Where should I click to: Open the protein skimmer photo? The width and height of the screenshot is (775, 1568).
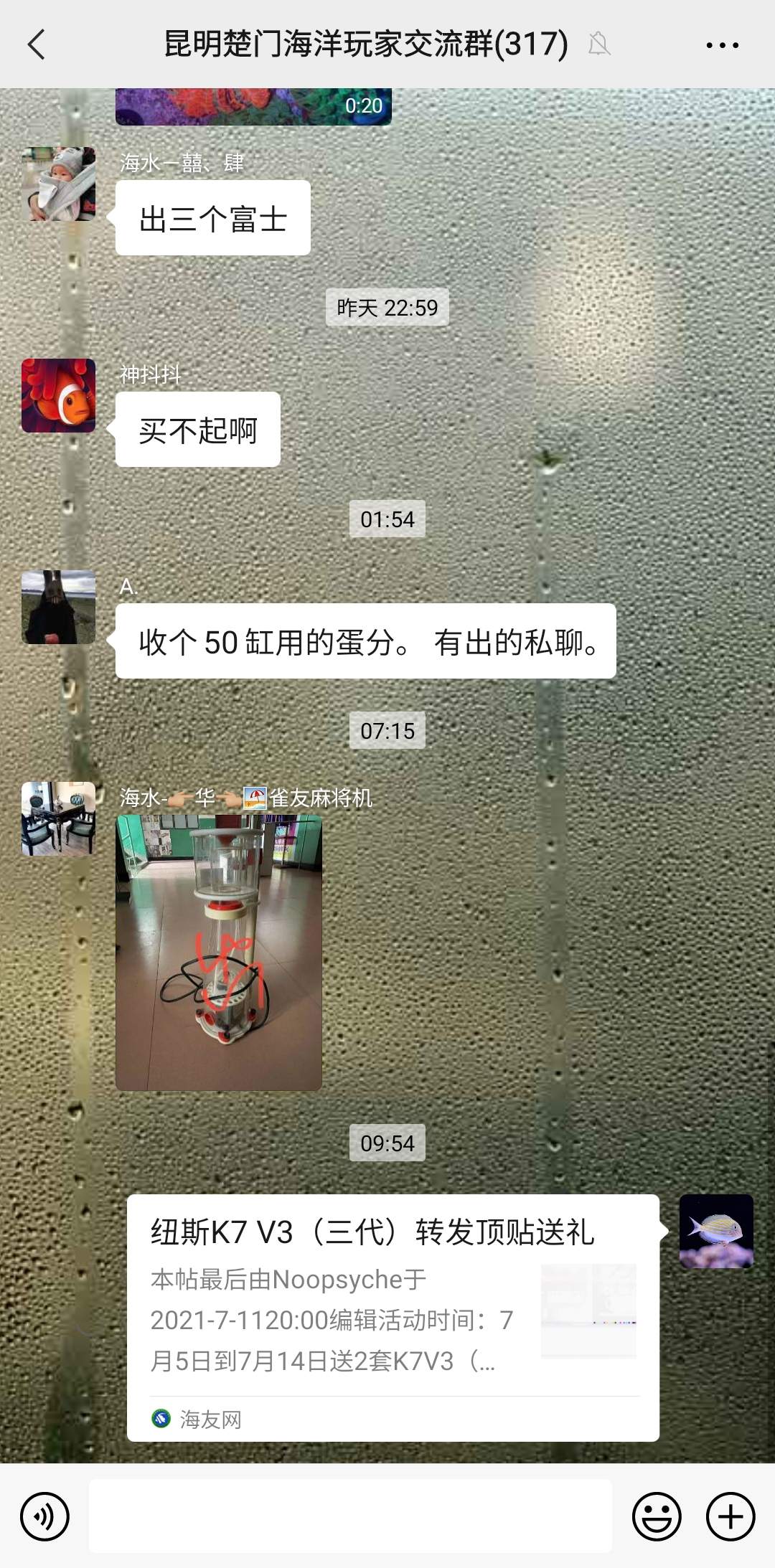(x=219, y=953)
